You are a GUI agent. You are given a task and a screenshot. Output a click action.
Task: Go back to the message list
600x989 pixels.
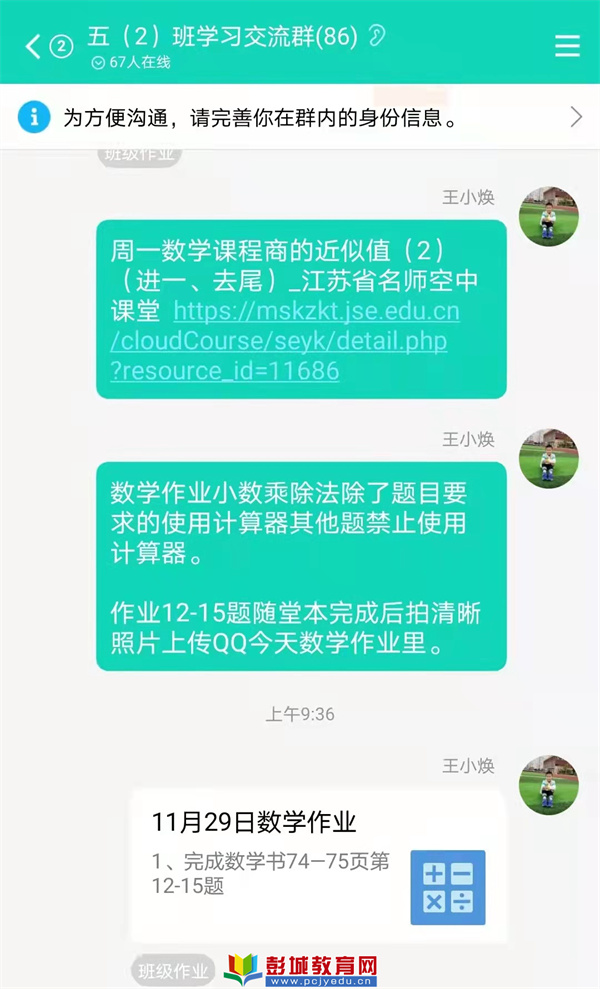click(x=35, y=46)
